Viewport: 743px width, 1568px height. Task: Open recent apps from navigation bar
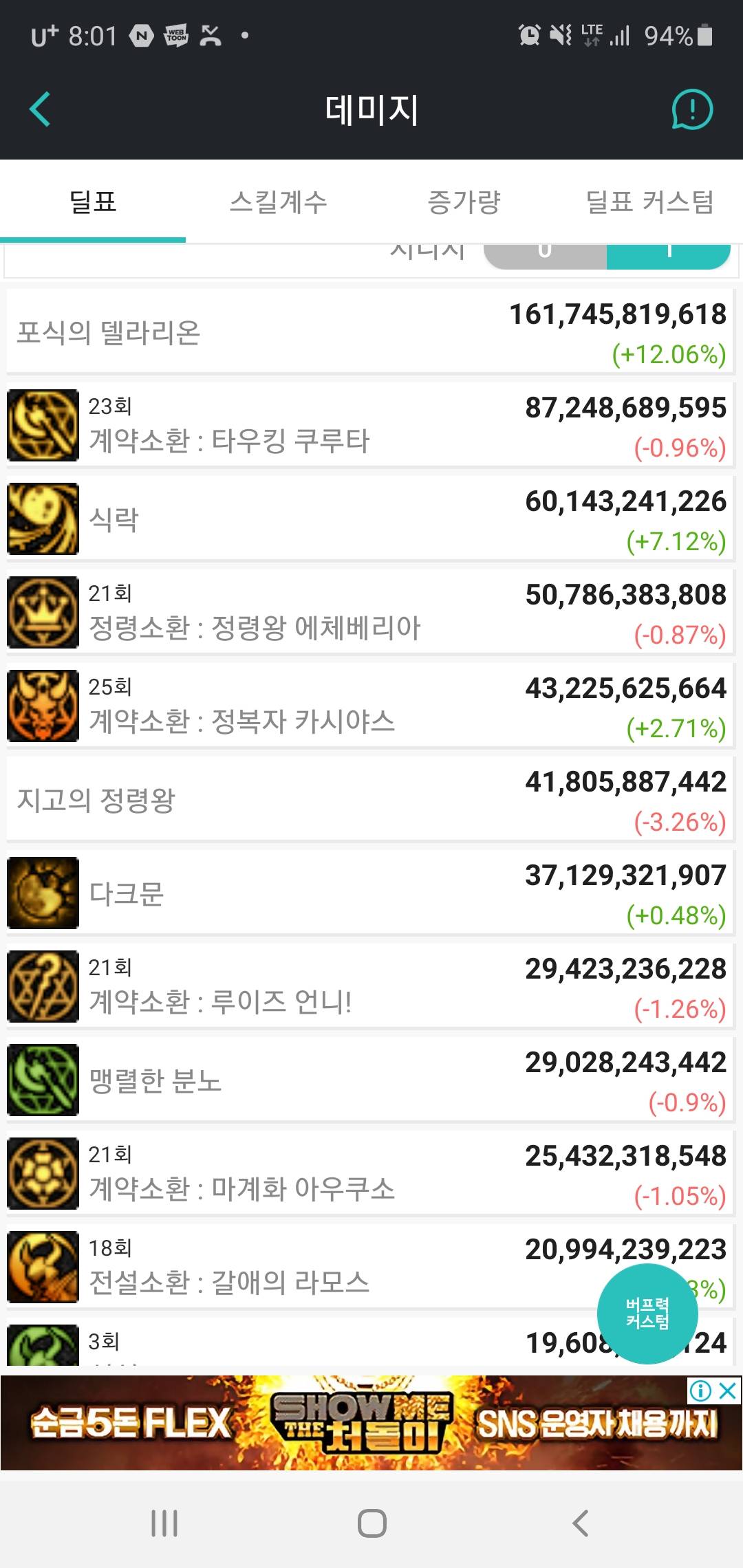click(x=164, y=1523)
